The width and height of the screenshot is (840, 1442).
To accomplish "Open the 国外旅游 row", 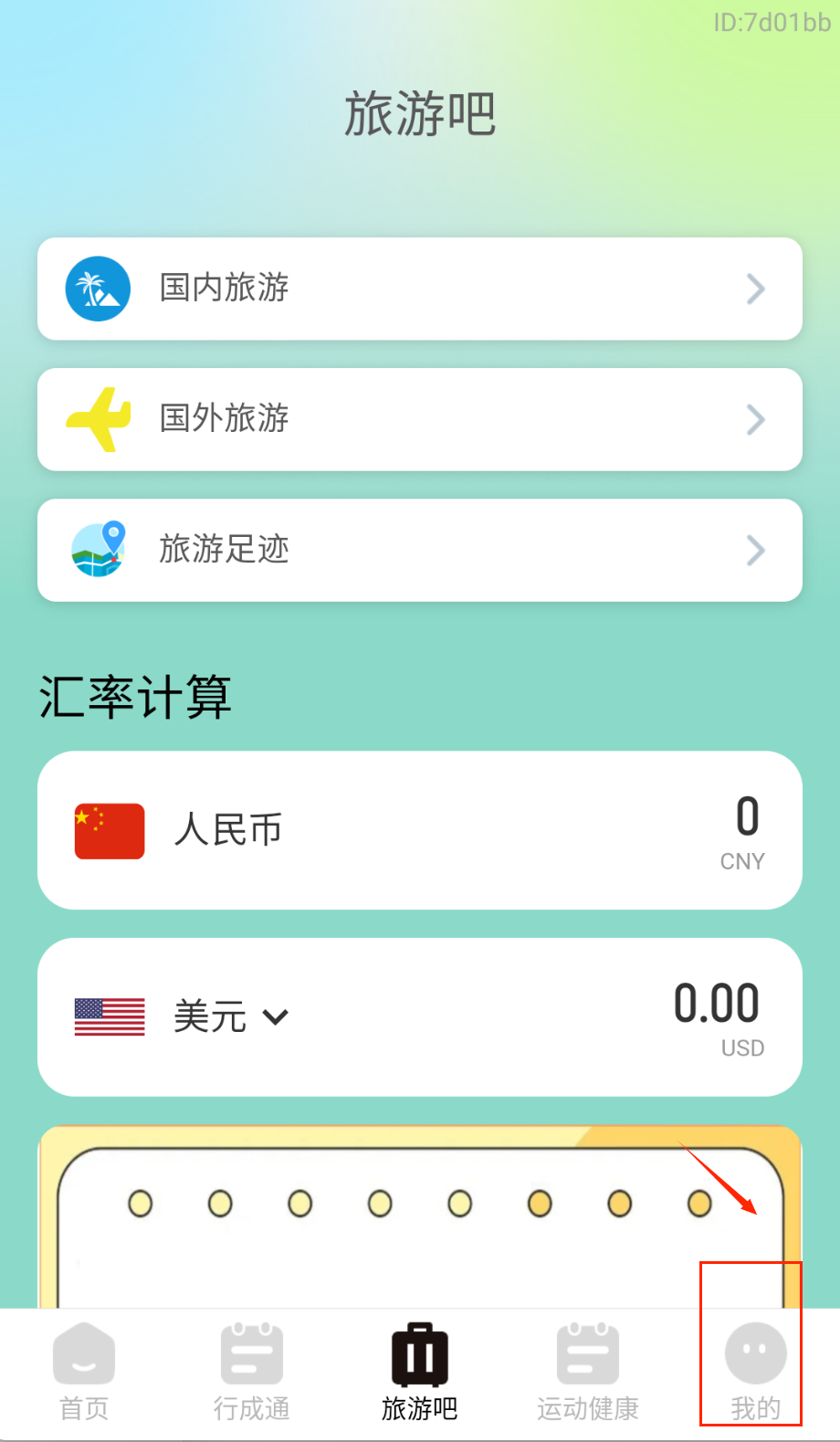I will [x=419, y=419].
